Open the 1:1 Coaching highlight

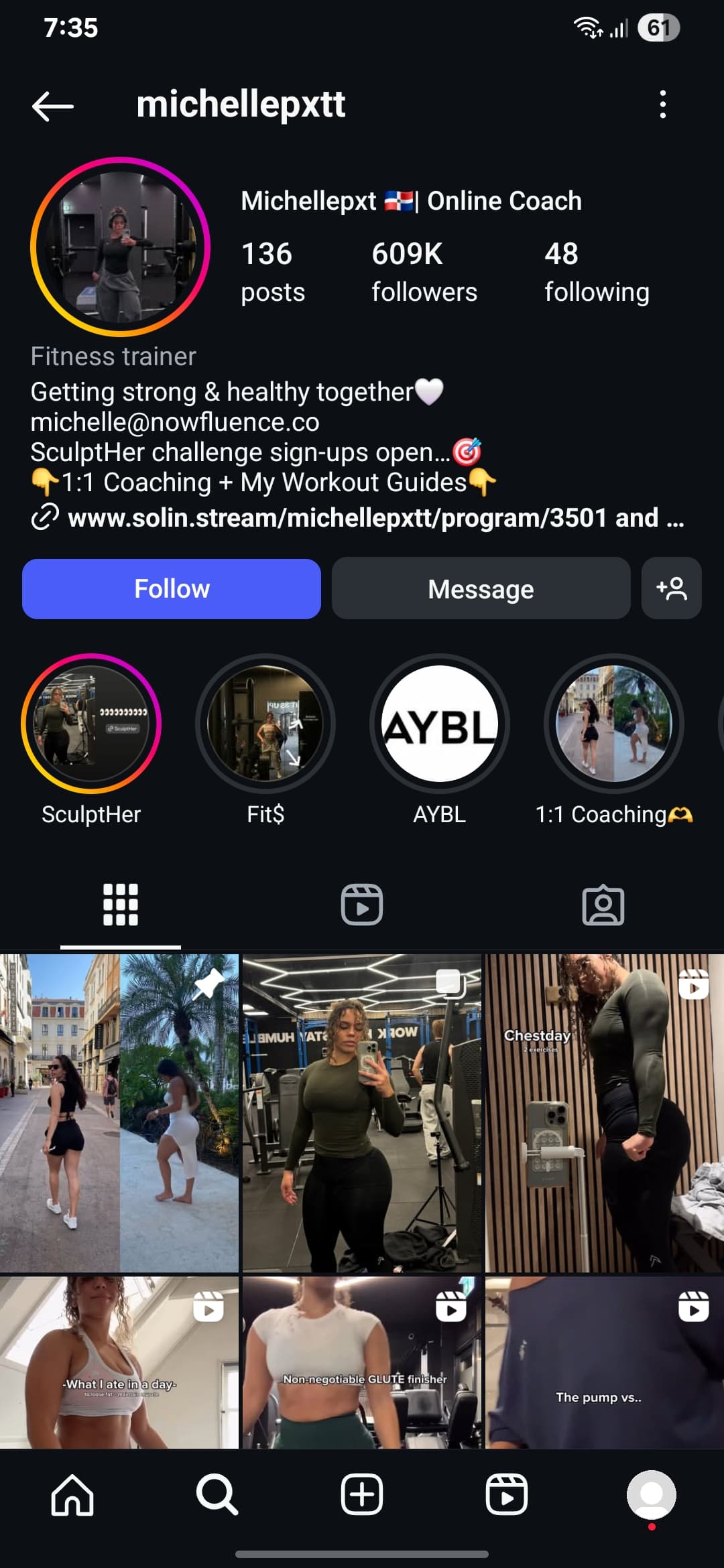point(613,724)
